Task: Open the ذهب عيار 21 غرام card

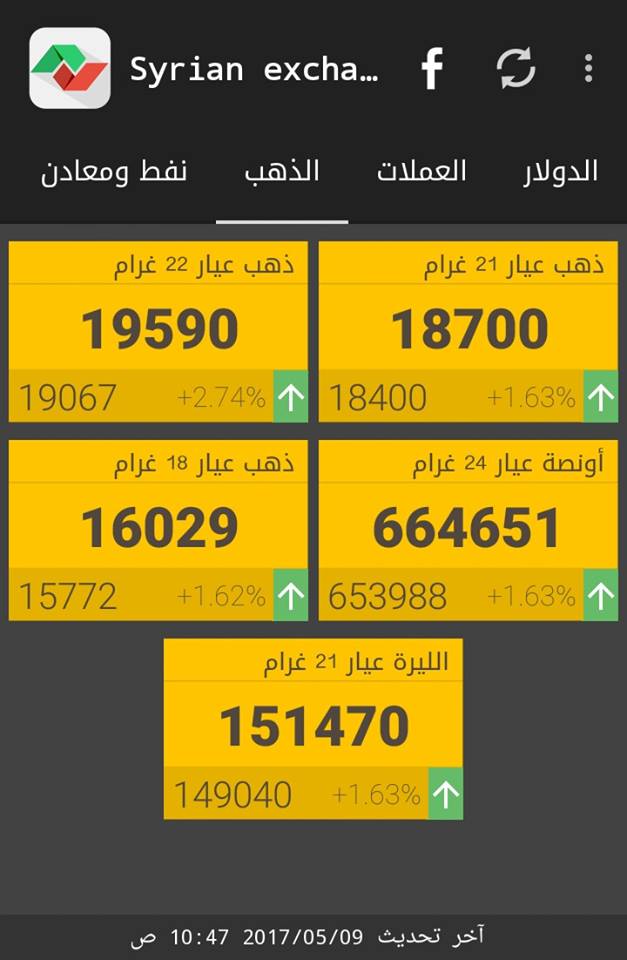Action: 468,331
